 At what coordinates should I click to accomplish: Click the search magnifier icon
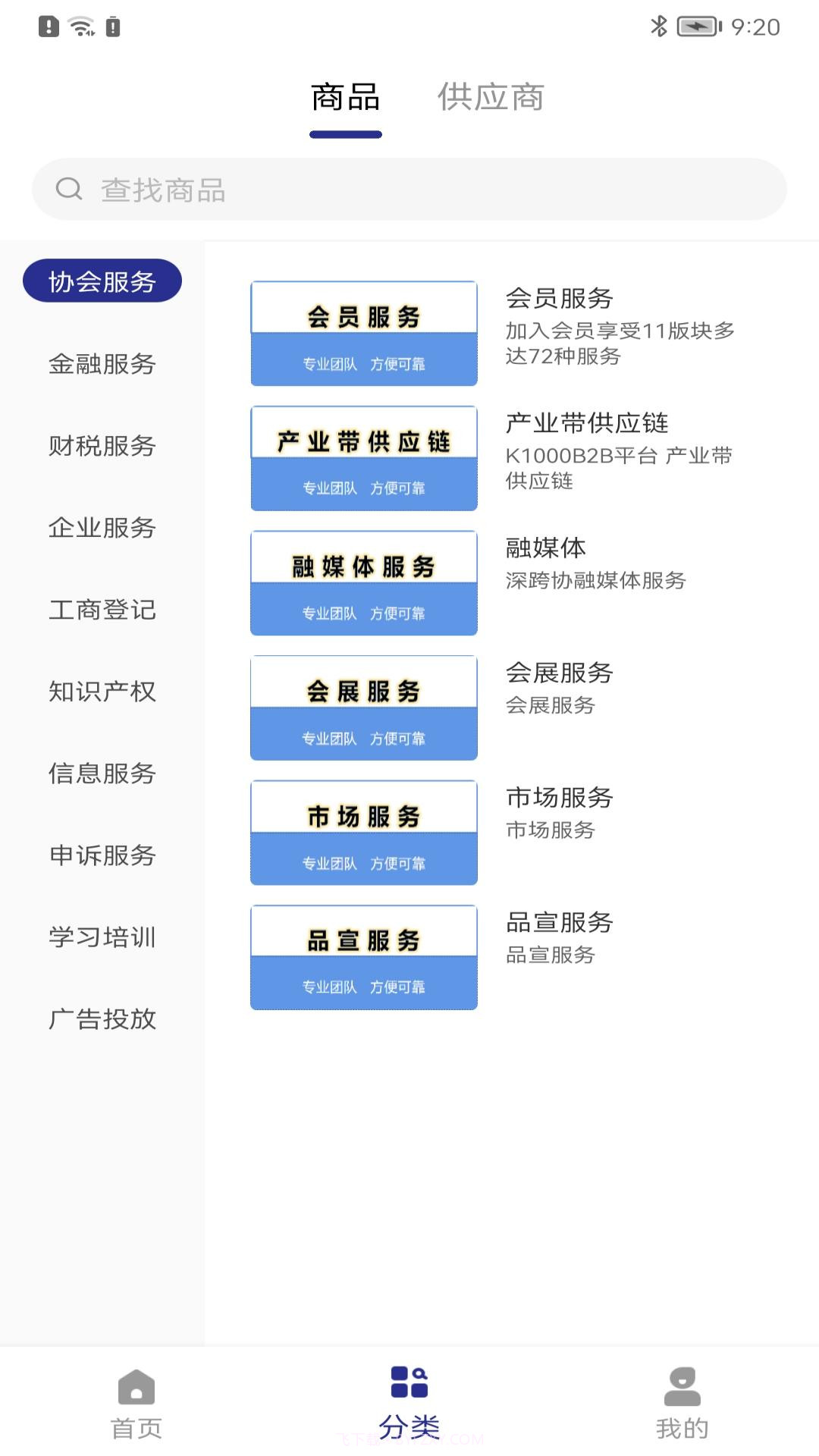pos(69,189)
